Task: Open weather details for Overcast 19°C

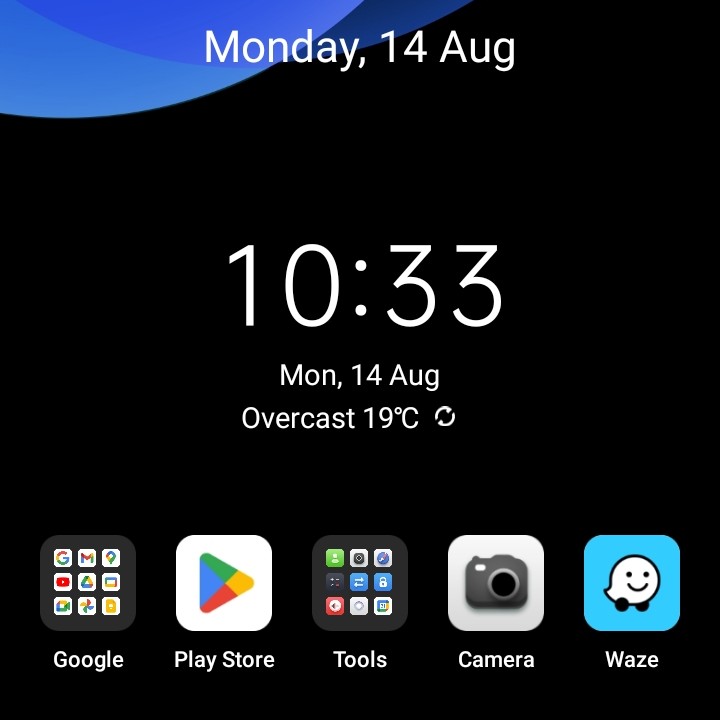Action: point(330,418)
